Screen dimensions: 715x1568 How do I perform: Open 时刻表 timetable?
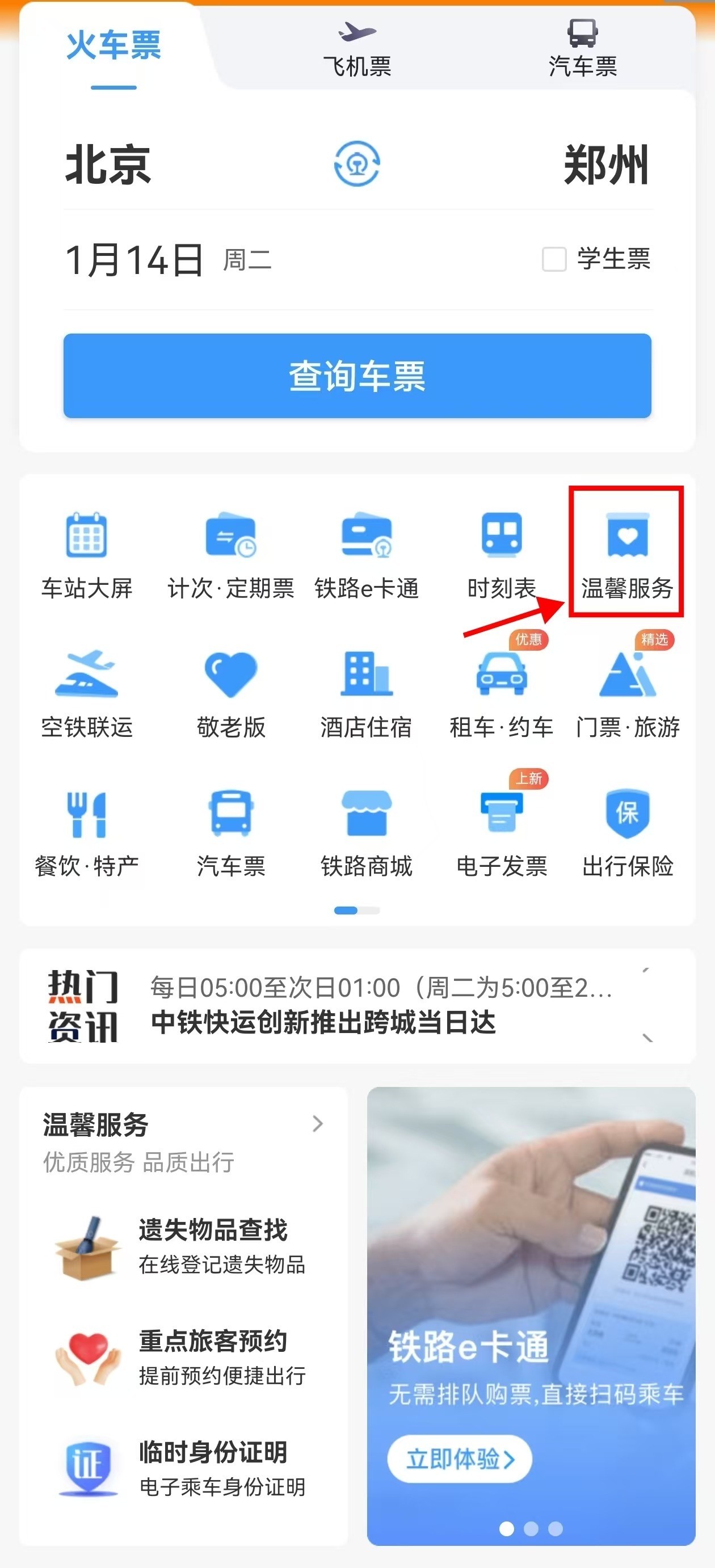tap(501, 554)
